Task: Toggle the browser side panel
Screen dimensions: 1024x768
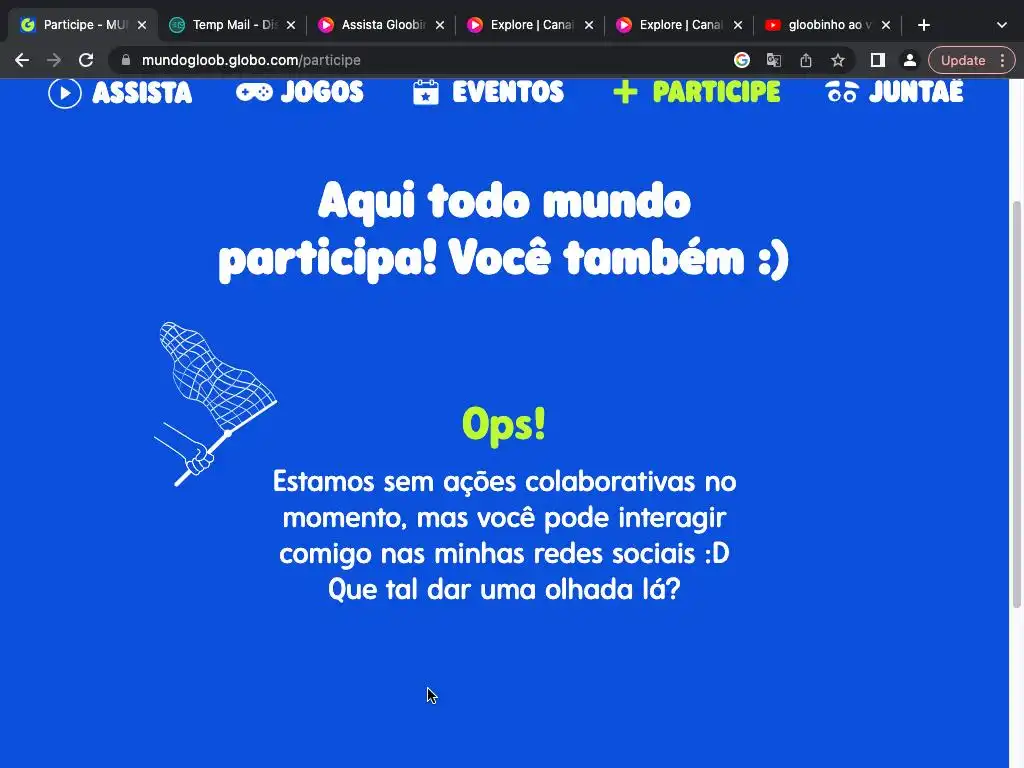Action: click(x=877, y=60)
